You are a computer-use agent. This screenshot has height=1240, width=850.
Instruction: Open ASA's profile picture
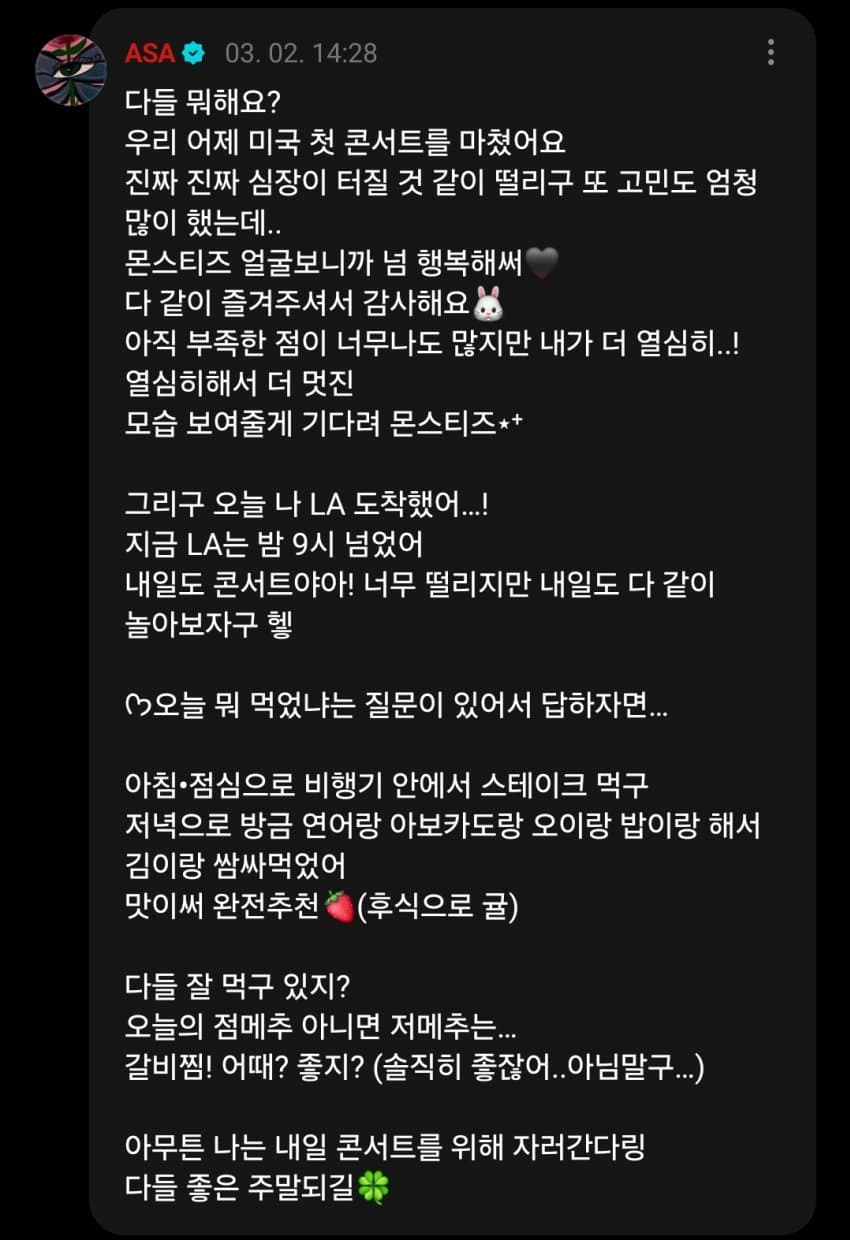[x=71, y=70]
